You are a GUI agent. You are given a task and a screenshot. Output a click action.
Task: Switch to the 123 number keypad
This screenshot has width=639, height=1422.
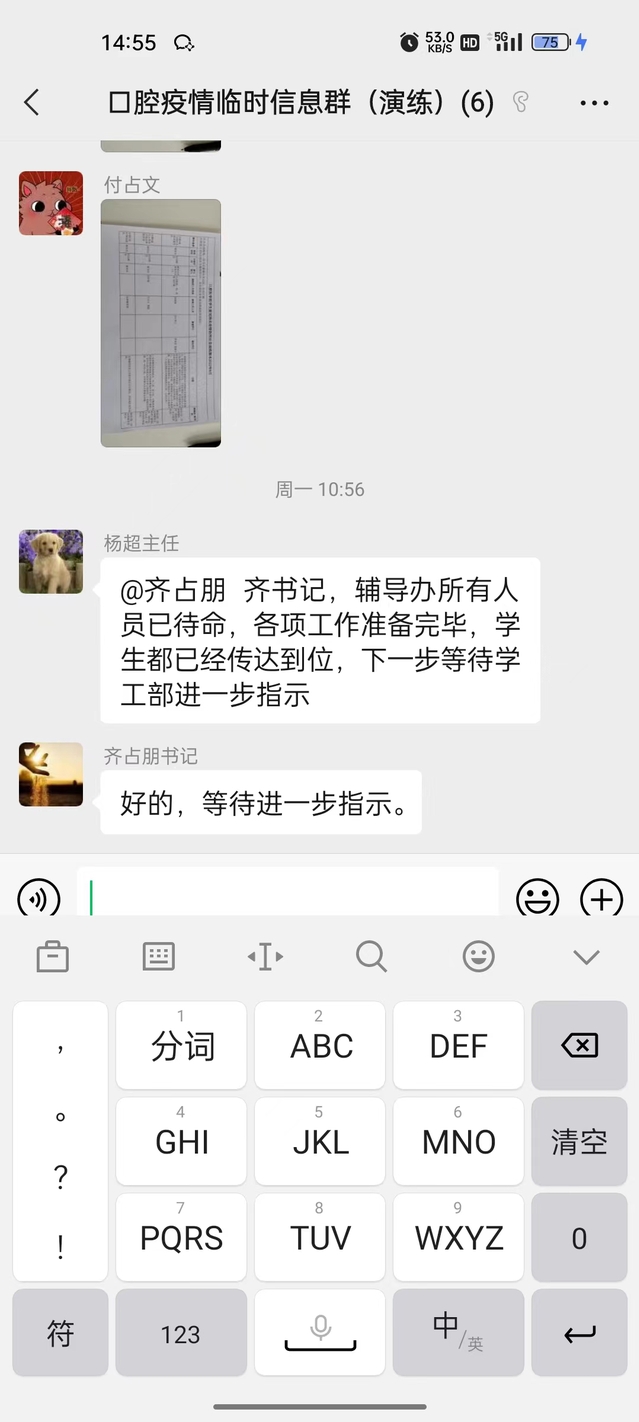tap(181, 1333)
